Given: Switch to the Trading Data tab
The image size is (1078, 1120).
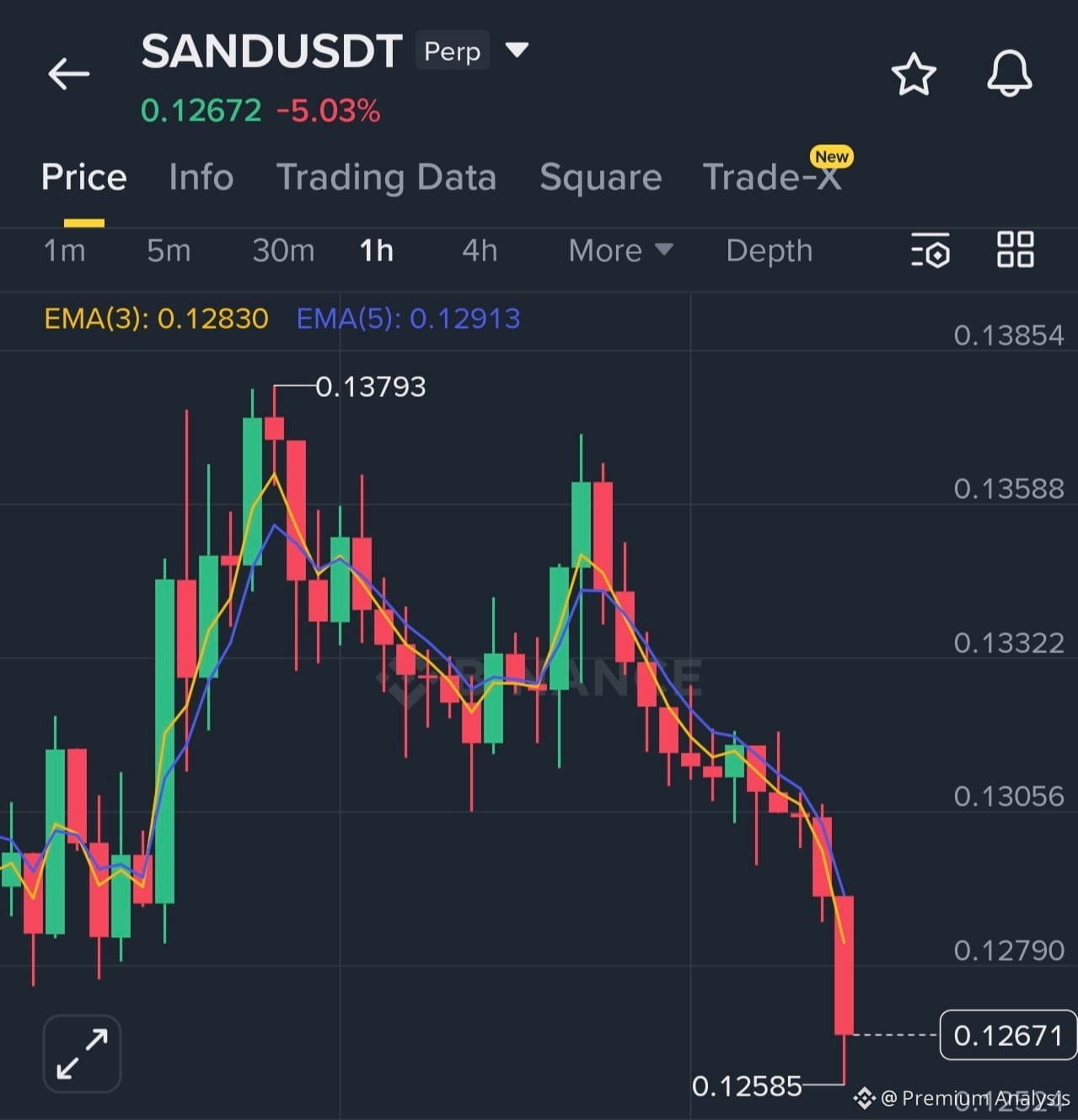Looking at the screenshot, I should tap(387, 177).
